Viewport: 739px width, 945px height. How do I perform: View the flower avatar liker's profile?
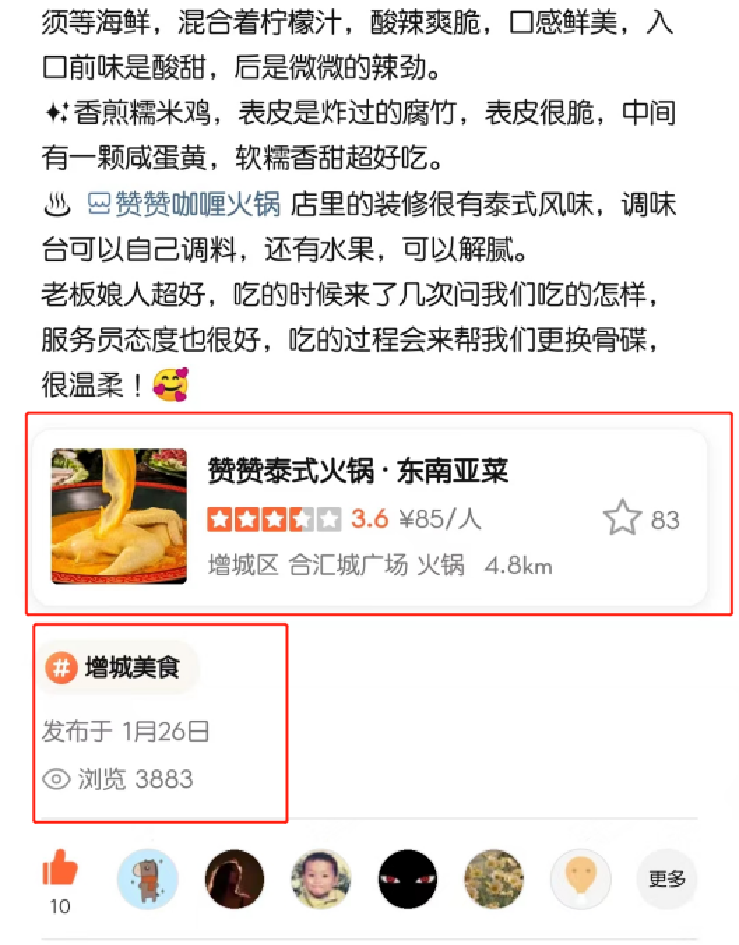coord(494,880)
